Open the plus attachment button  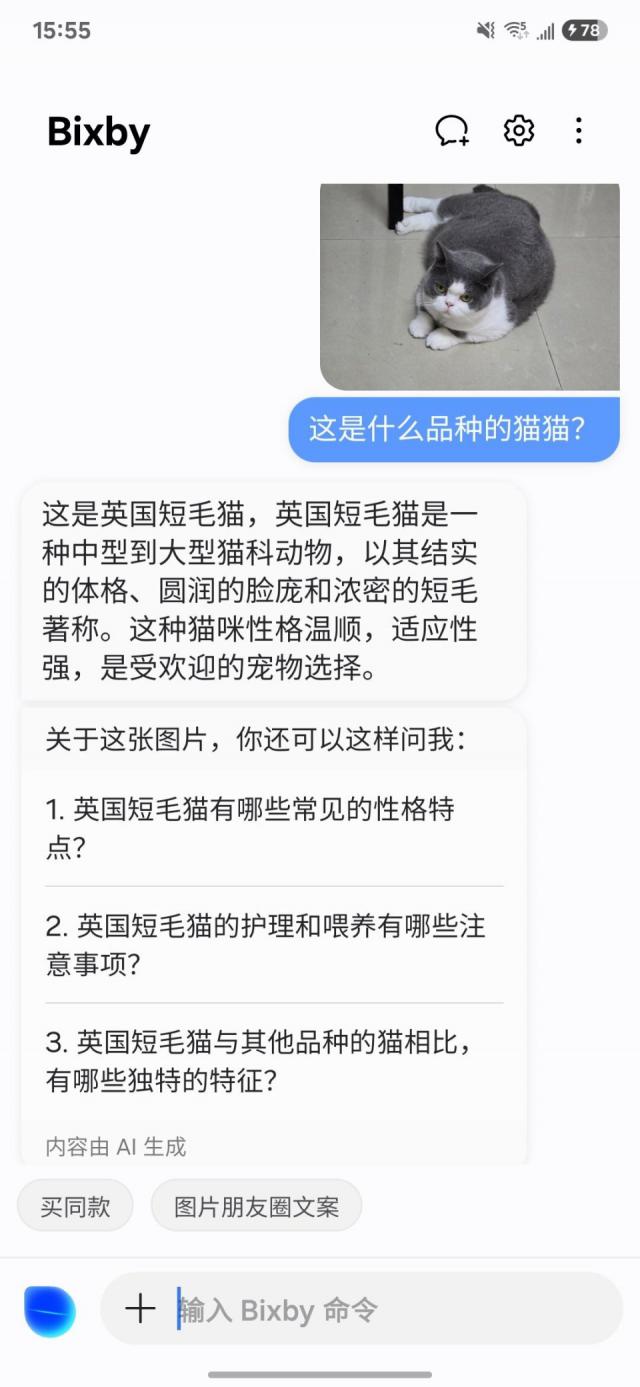click(x=140, y=1308)
